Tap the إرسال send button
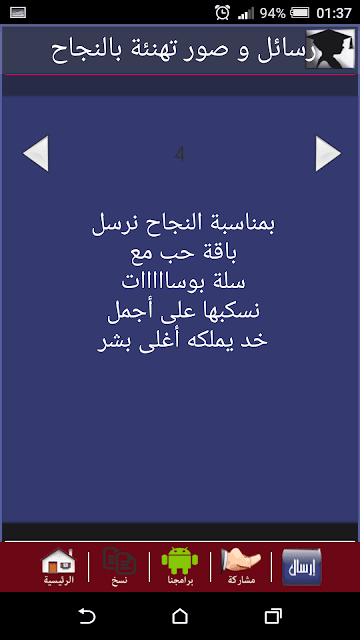 (302, 567)
